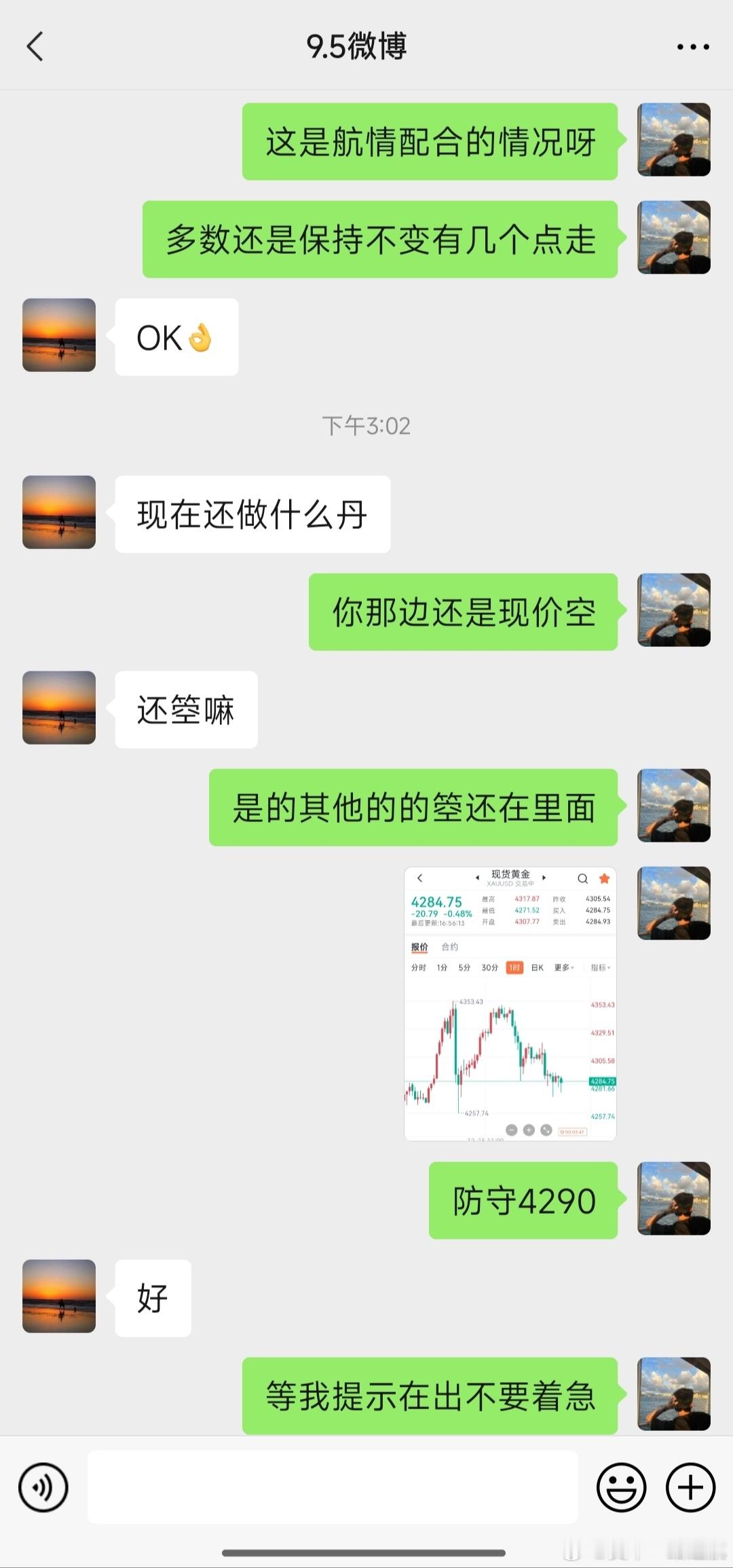Image resolution: width=733 pixels, height=1568 pixels.
Task: Tap the 5分 timeframe option
Action: 466,967
